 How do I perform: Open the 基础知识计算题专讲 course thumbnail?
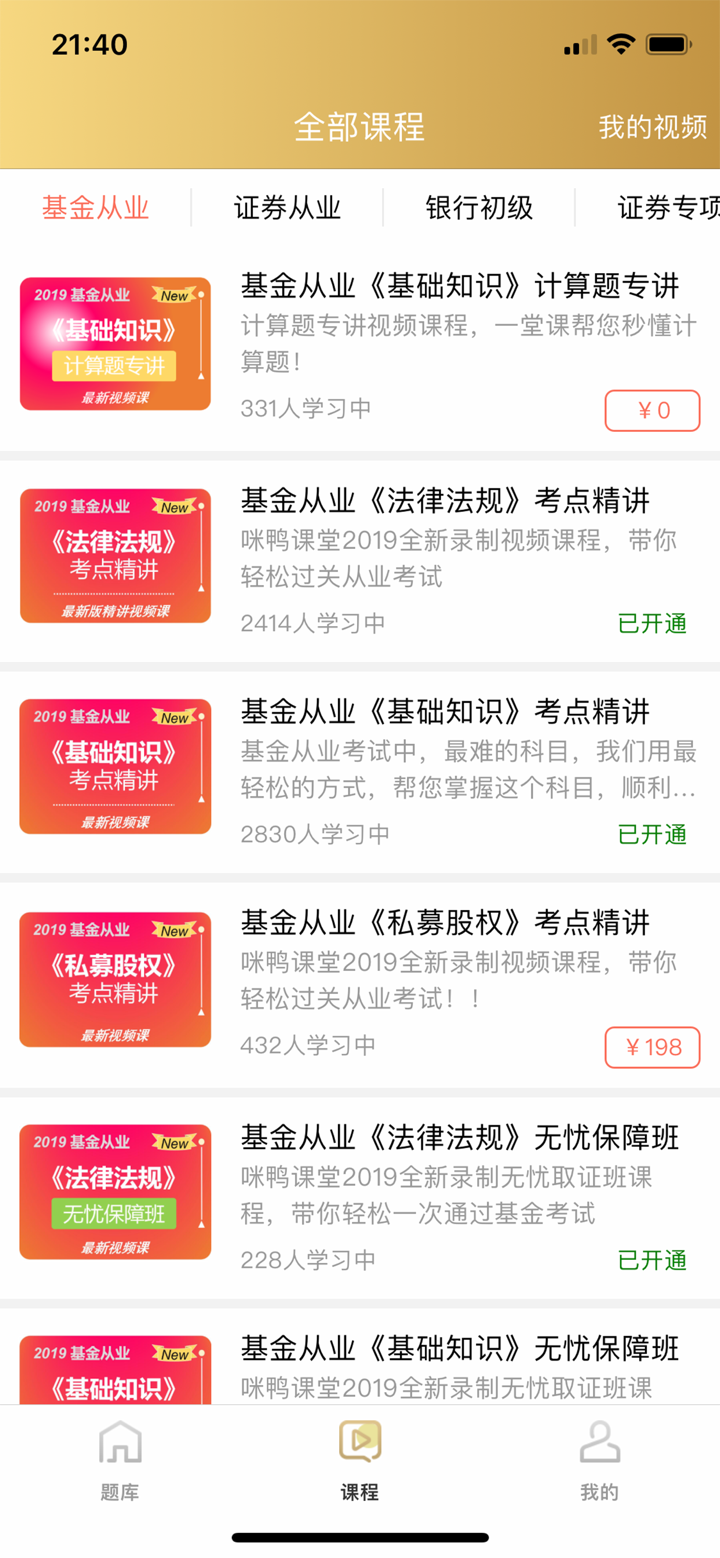click(x=114, y=343)
